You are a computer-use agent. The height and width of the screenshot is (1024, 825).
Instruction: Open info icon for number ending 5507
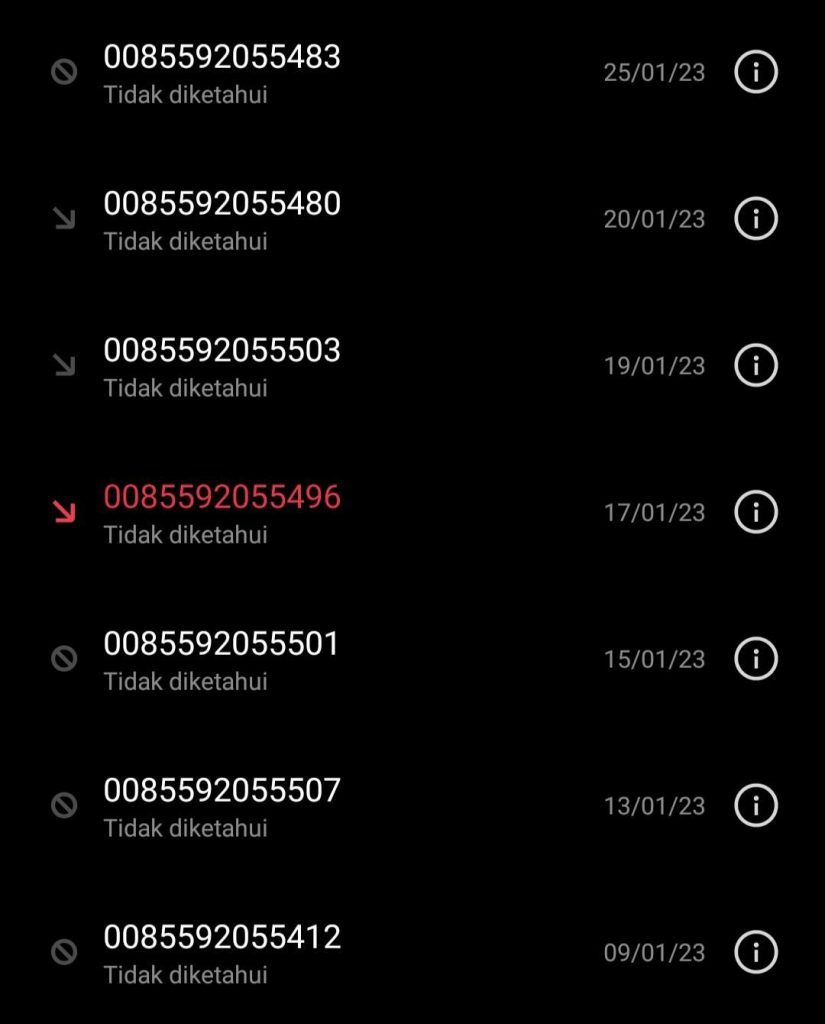755,805
